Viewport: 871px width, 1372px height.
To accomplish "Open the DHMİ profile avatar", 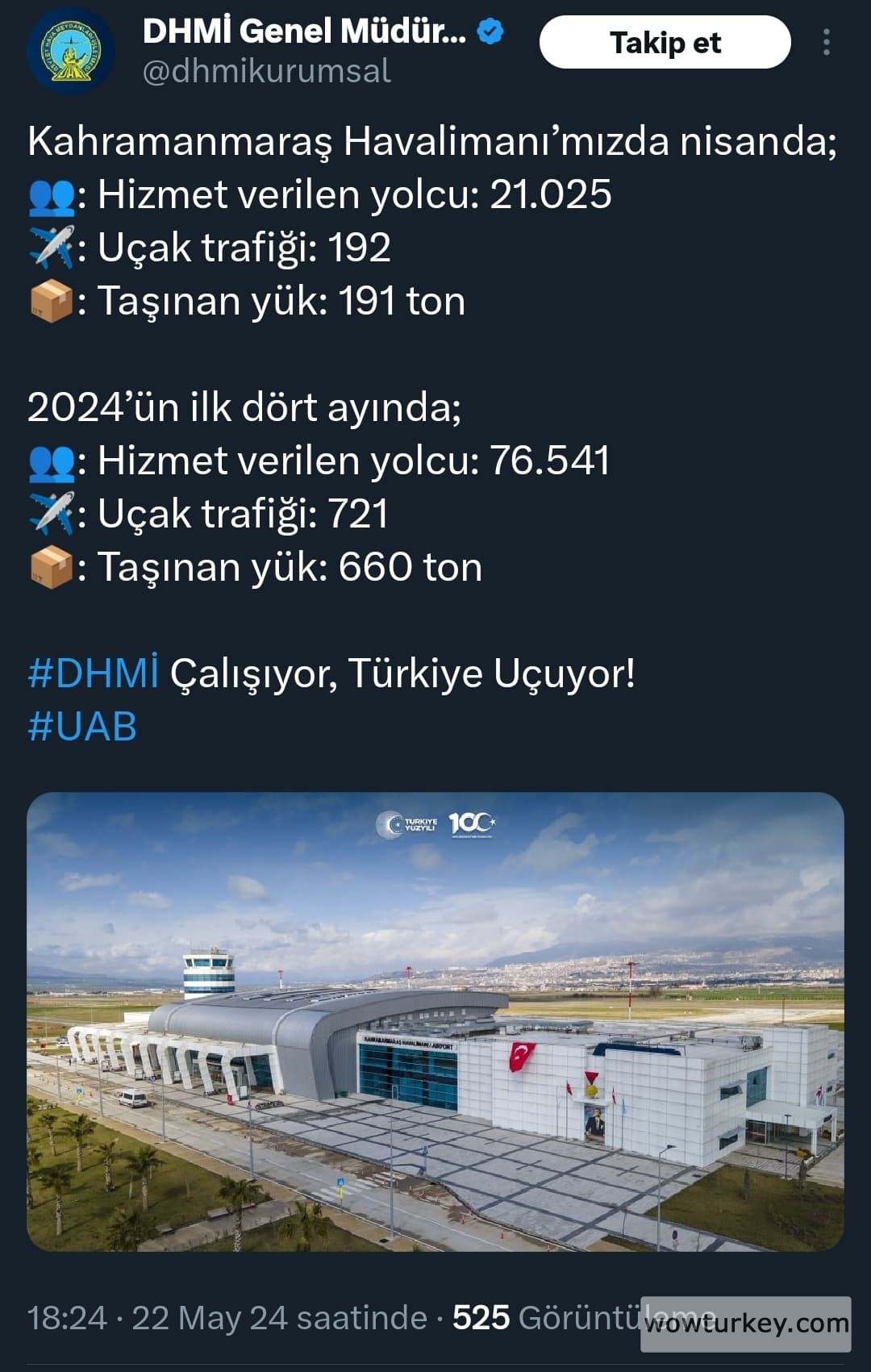I will click(x=71, y=51).
